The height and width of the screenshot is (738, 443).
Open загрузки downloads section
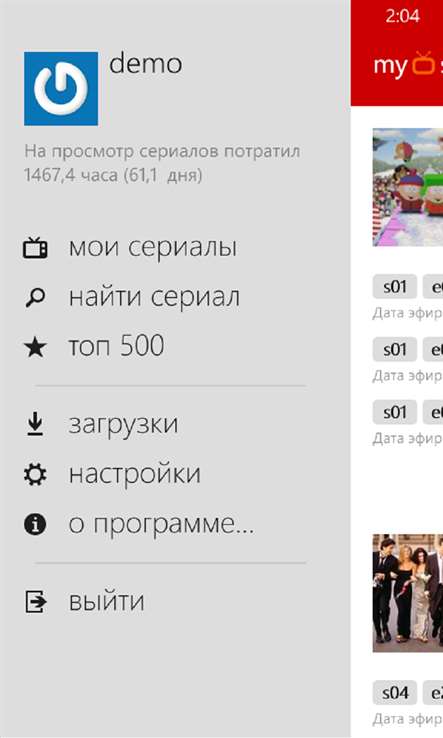(x=101, y=424)
